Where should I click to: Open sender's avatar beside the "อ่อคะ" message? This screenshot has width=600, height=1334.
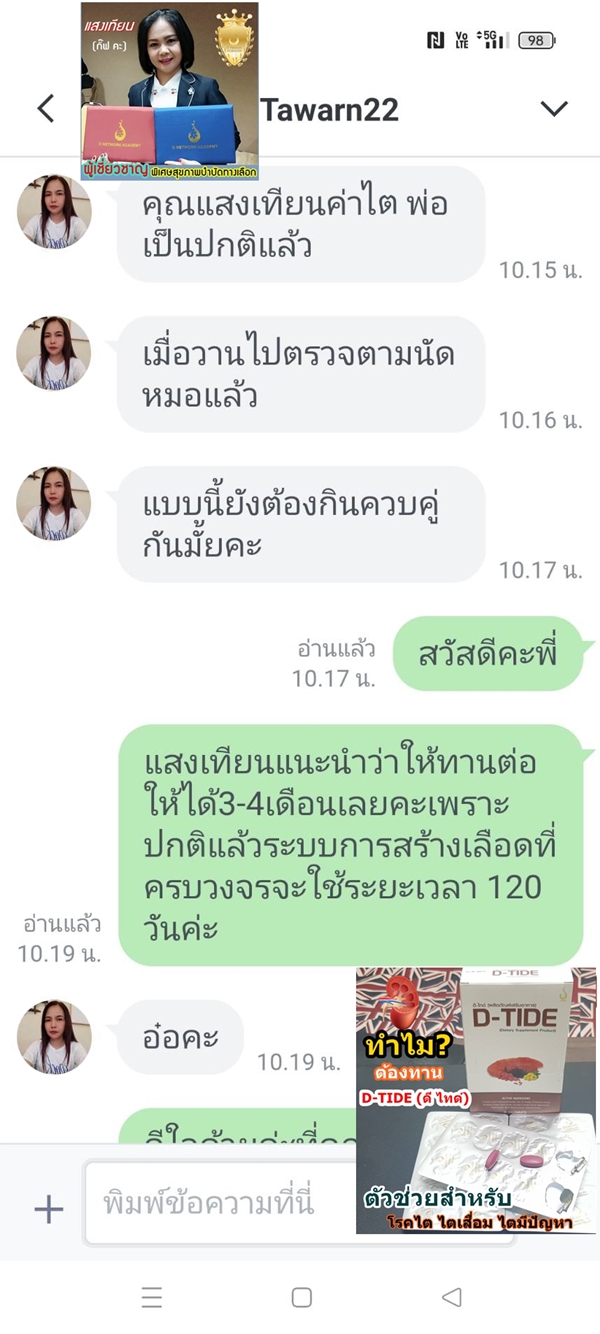click(x=54, y=1037)
